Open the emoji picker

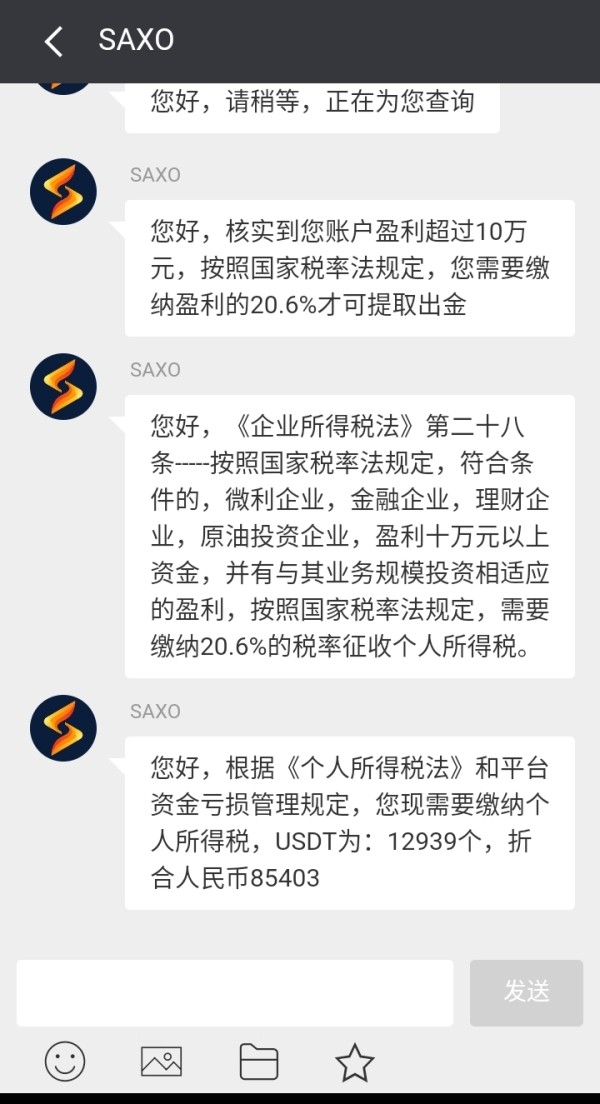[x=65, y=1061]
